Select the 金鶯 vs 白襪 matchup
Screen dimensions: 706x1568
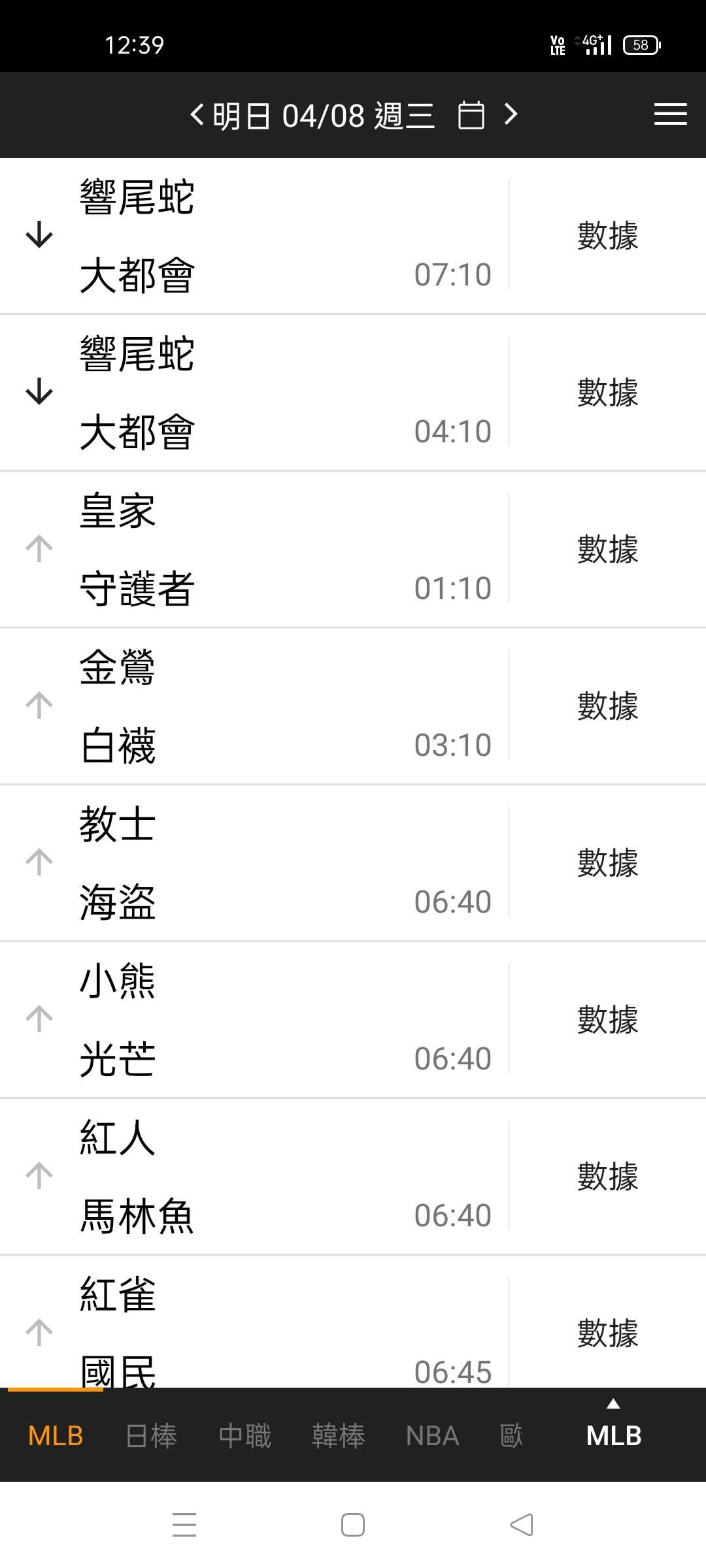point(261,706)
